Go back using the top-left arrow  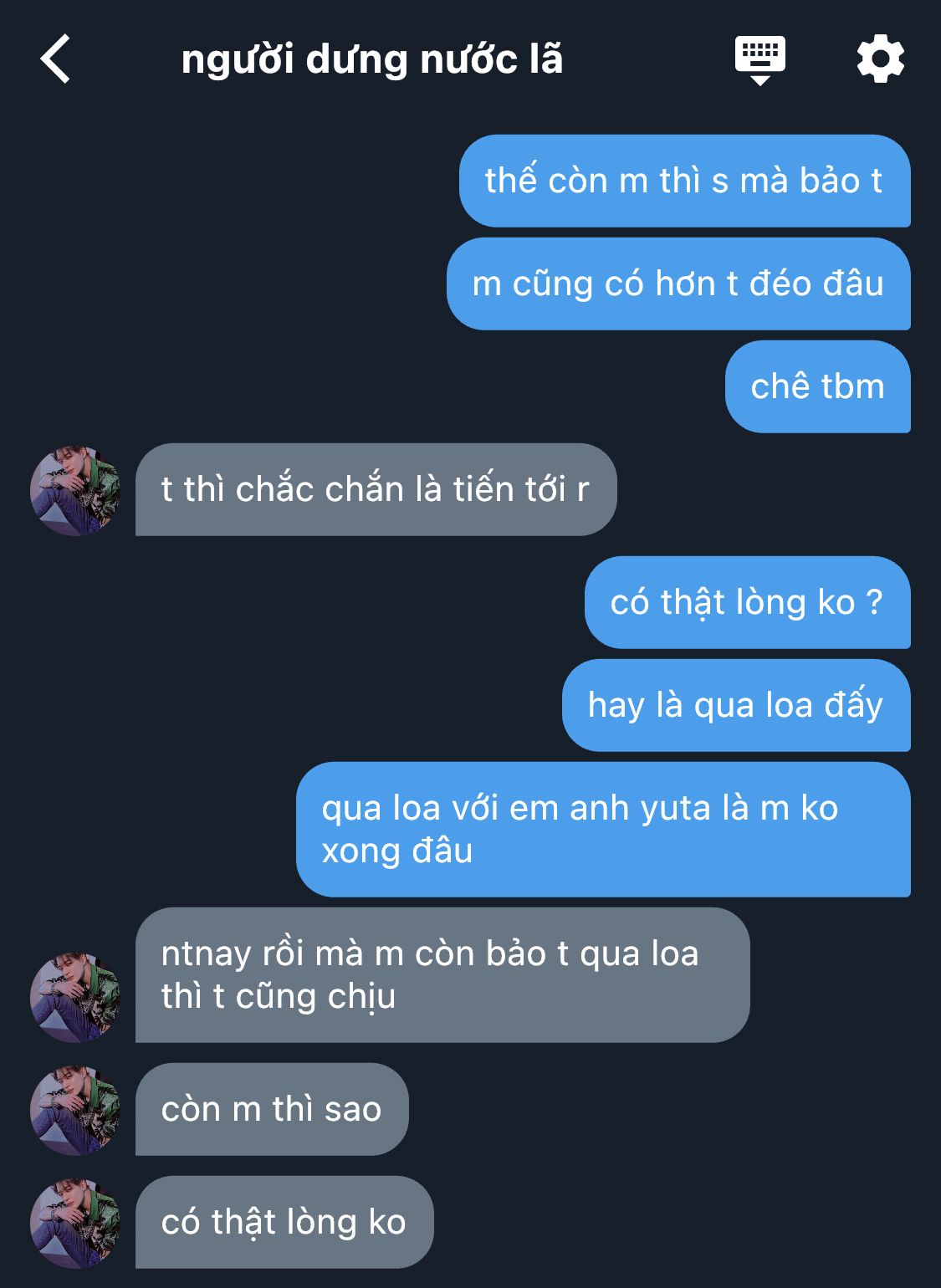(x=56, y=59)
